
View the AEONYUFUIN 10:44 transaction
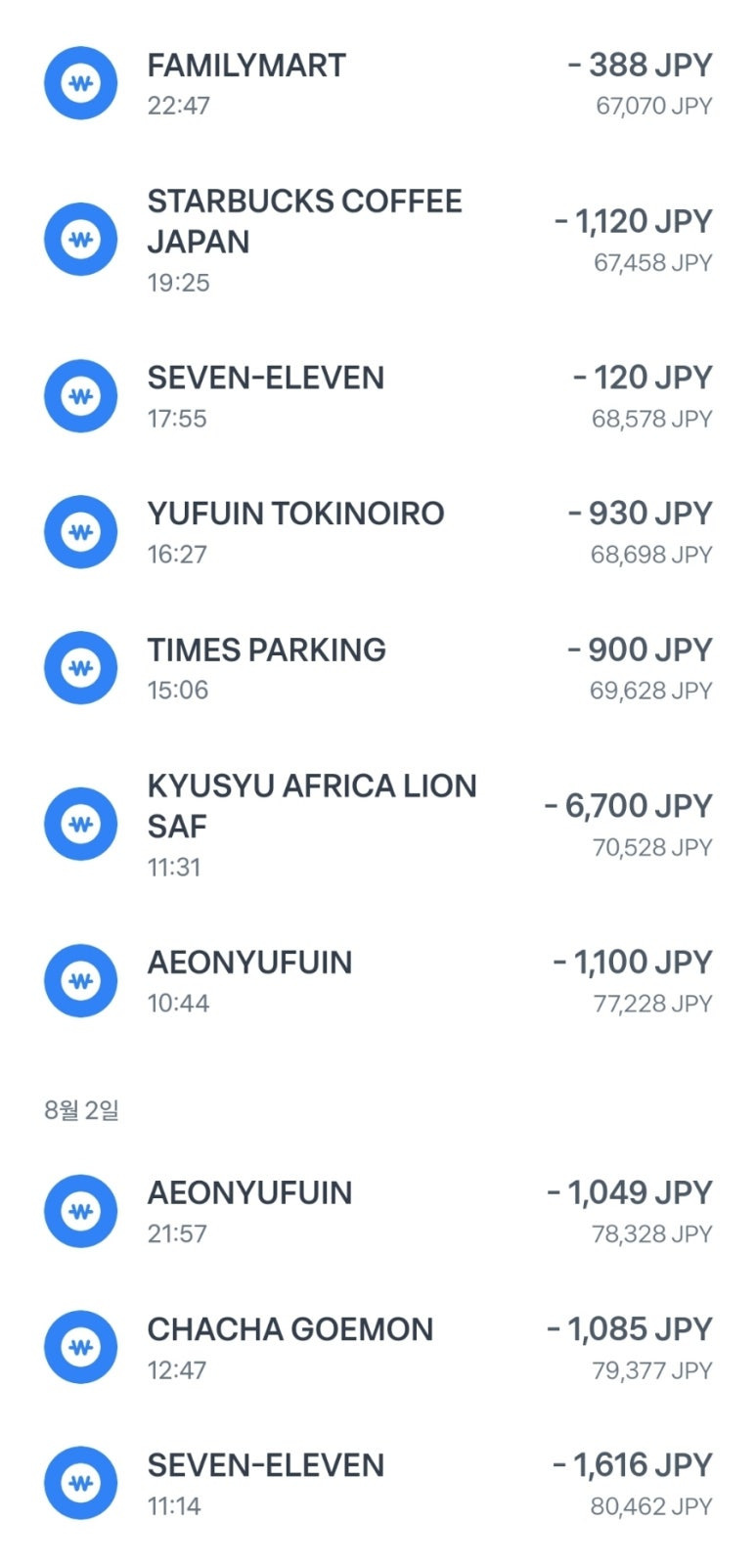[x=378, y=981]
